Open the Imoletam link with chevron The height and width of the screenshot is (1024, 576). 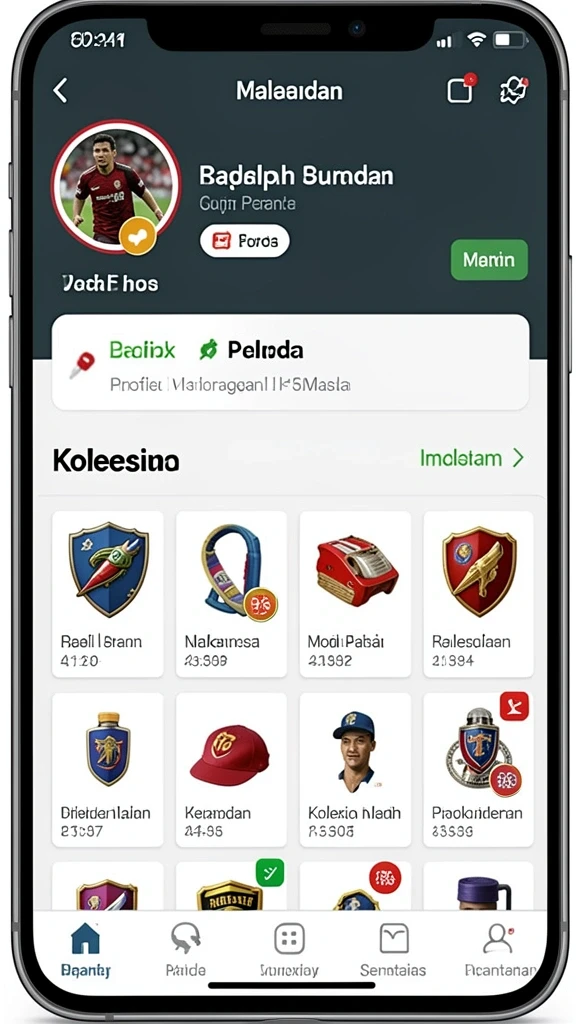[472, 458]
